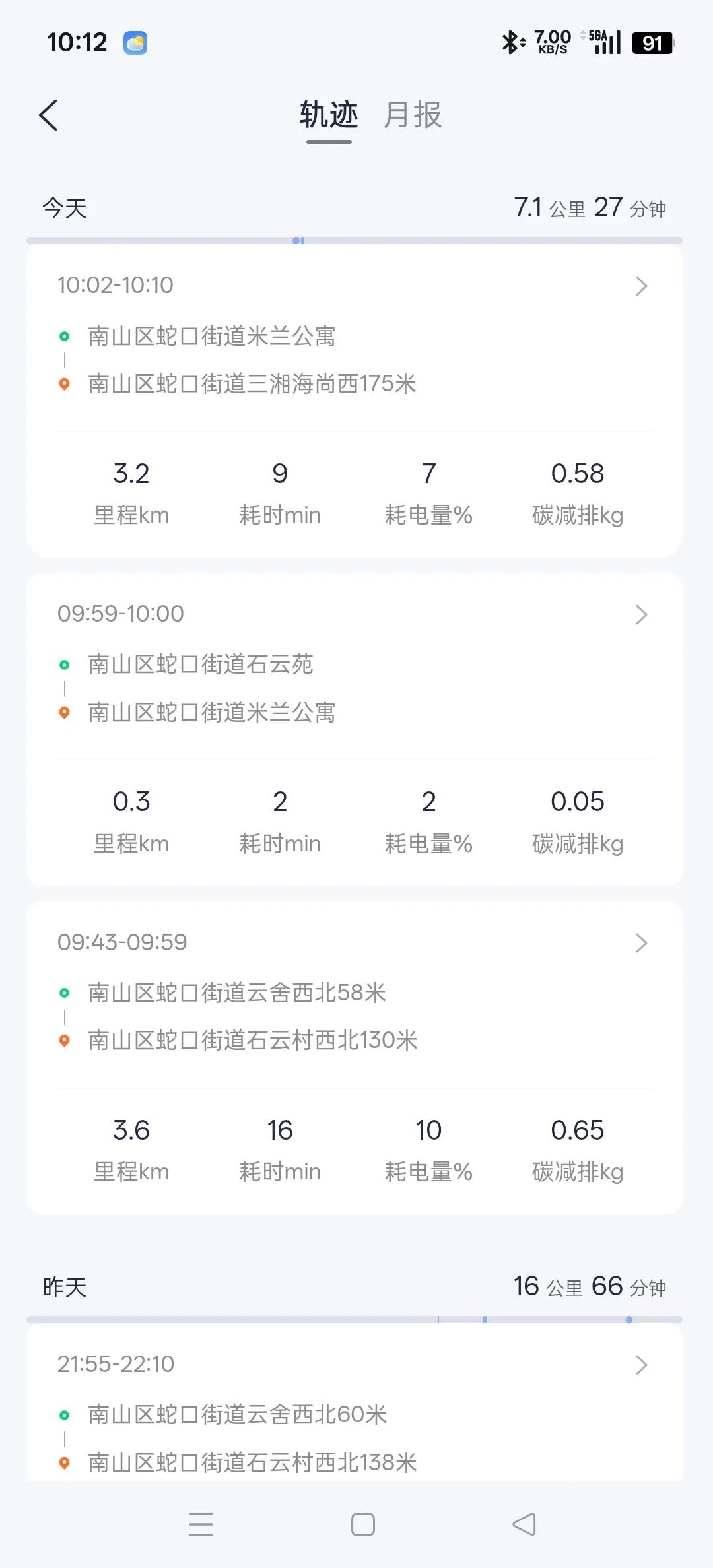Click yesterday's 16公里 66分钟 summary
Viewport: 713px width, 1568px height.
(x=591, y=1286)
